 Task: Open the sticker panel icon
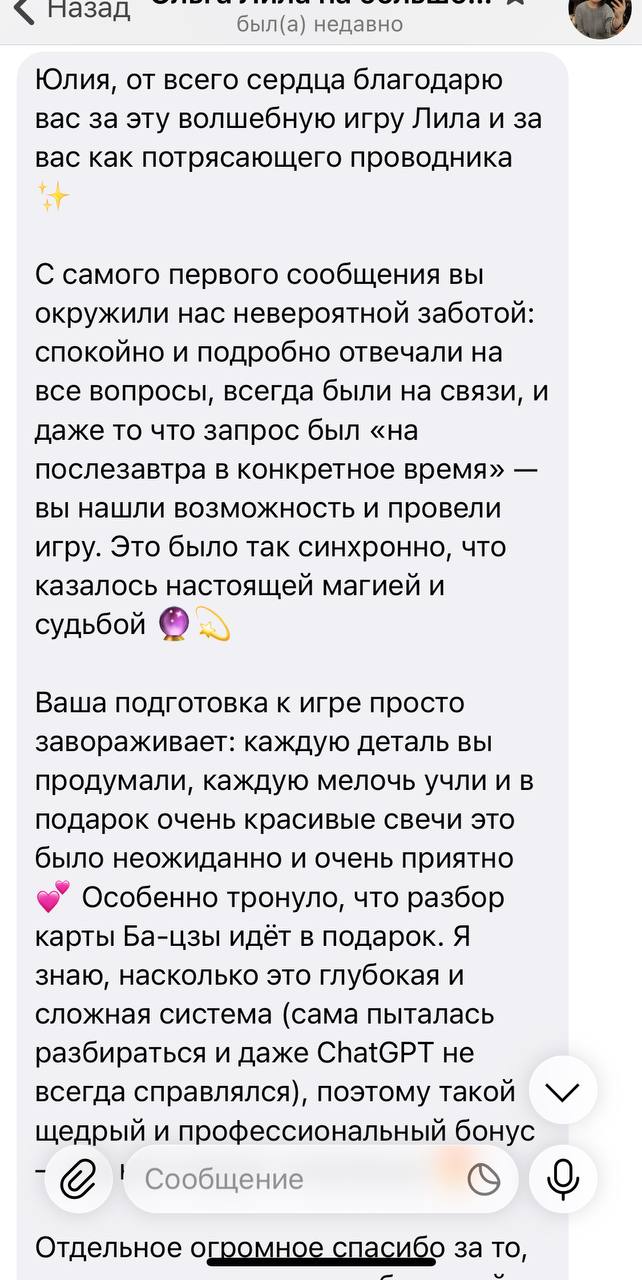point(484,1180)
